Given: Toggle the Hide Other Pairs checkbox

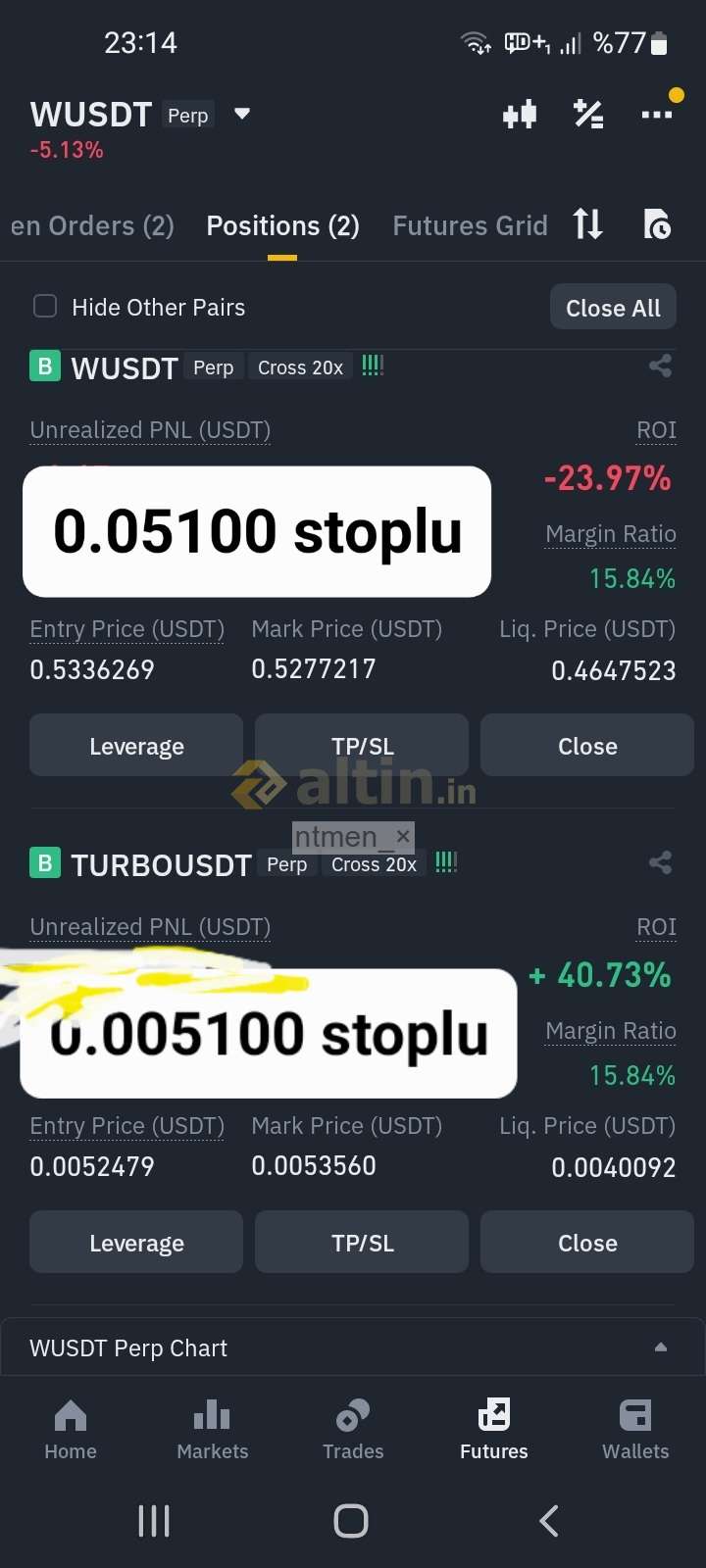Looking at the screenshot, I should 45,307.
